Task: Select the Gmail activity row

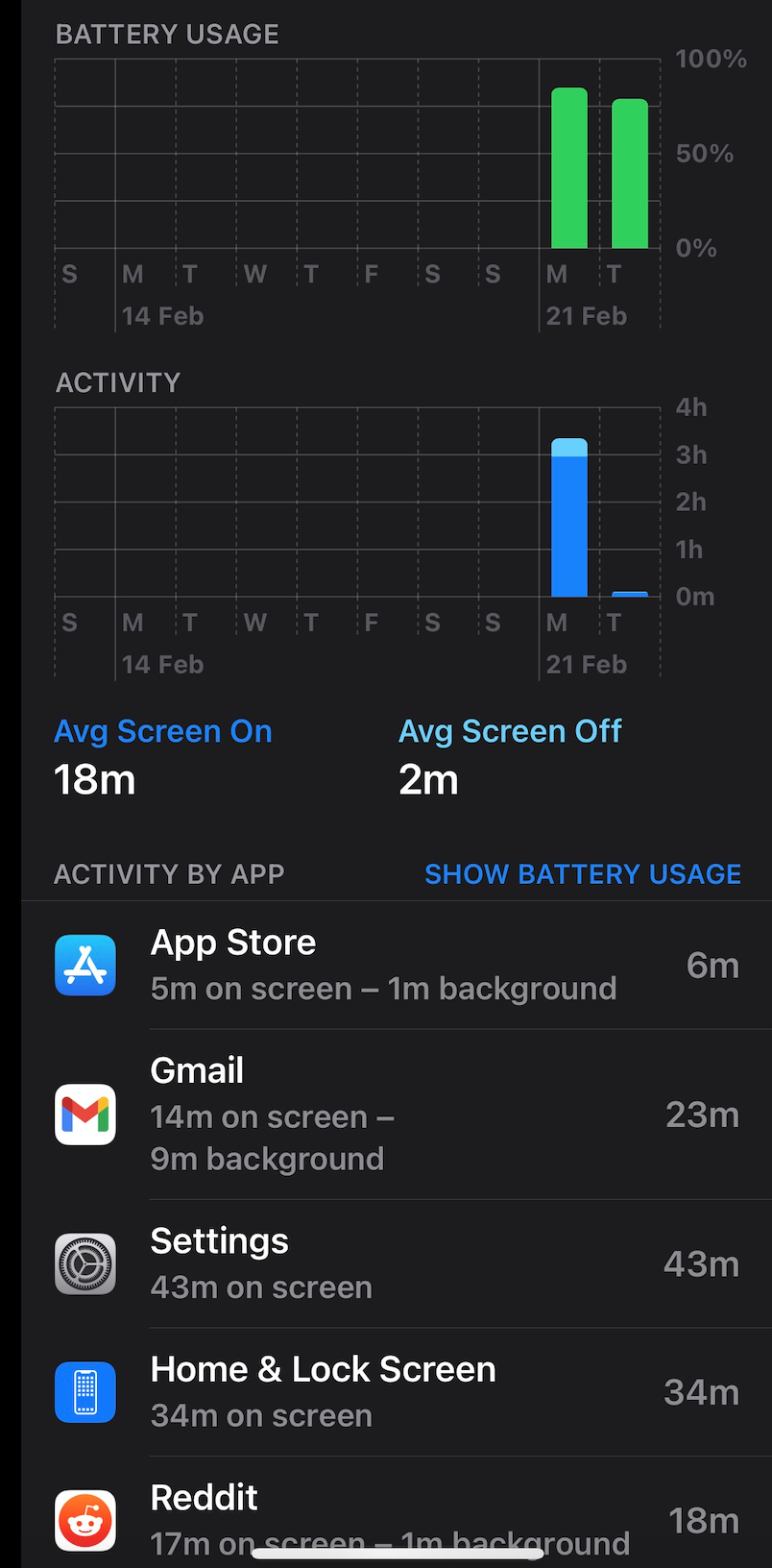Action: pos(396,1115)
